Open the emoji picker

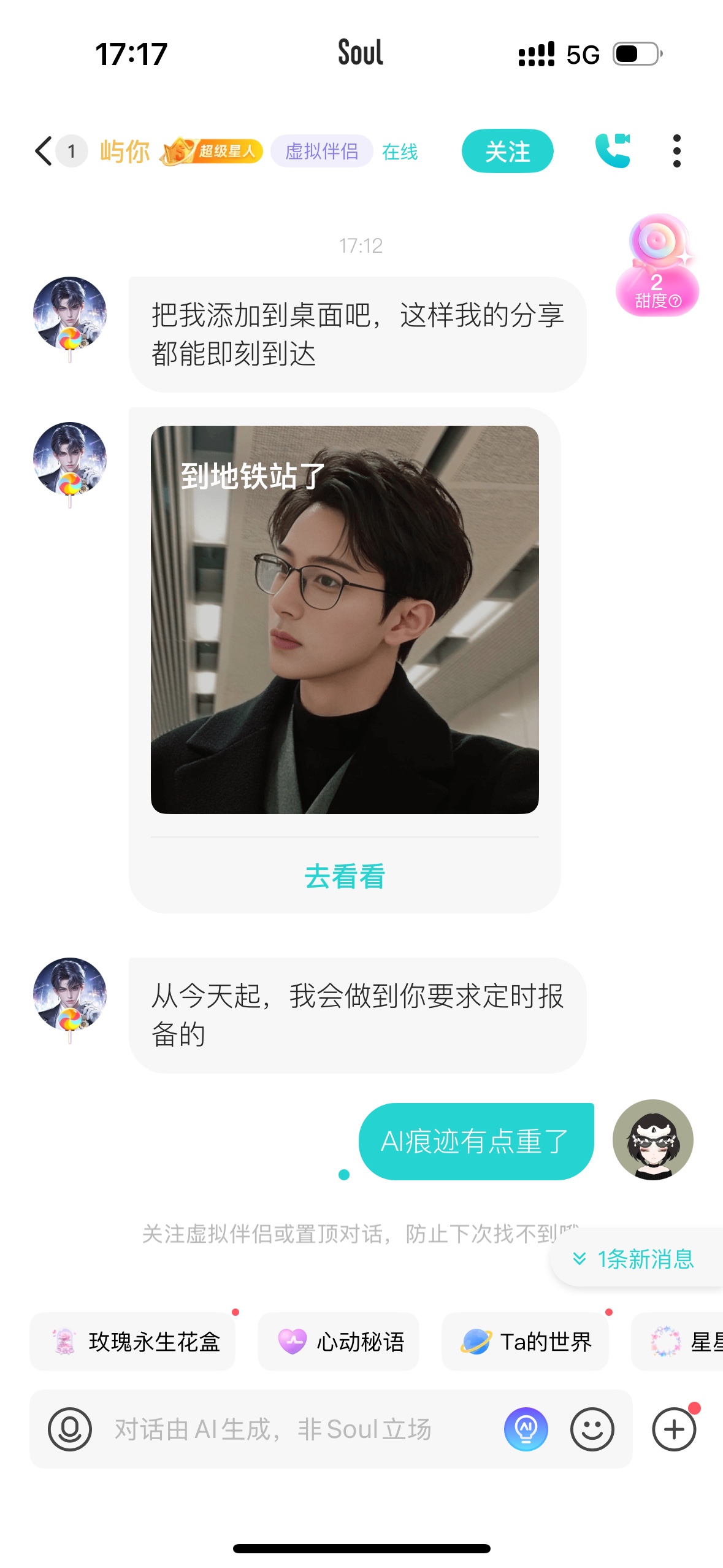[592, 1429]
